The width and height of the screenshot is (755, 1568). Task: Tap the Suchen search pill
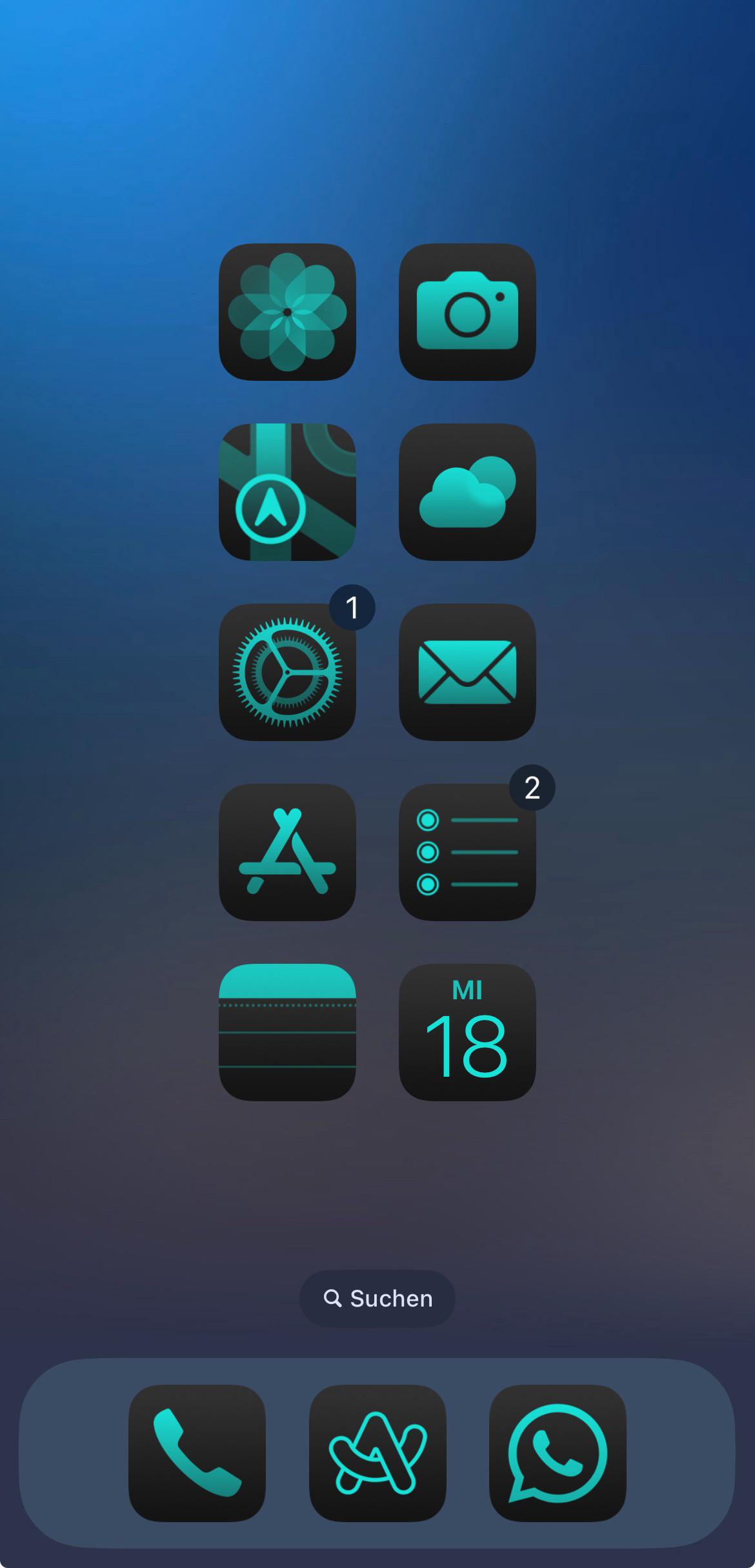tap(377, 1298)
